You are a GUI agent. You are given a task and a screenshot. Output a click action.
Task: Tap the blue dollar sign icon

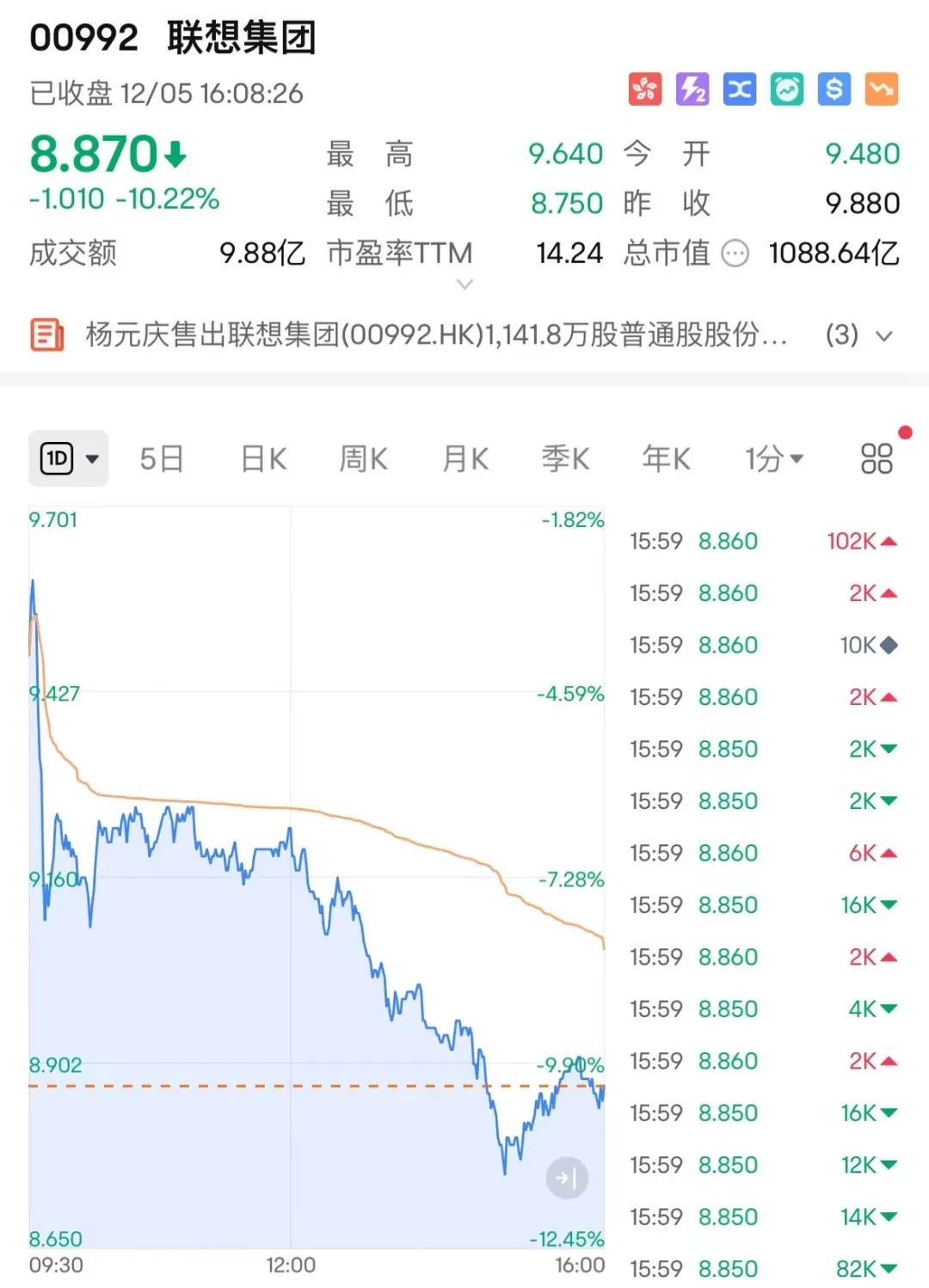click(834, 89)
